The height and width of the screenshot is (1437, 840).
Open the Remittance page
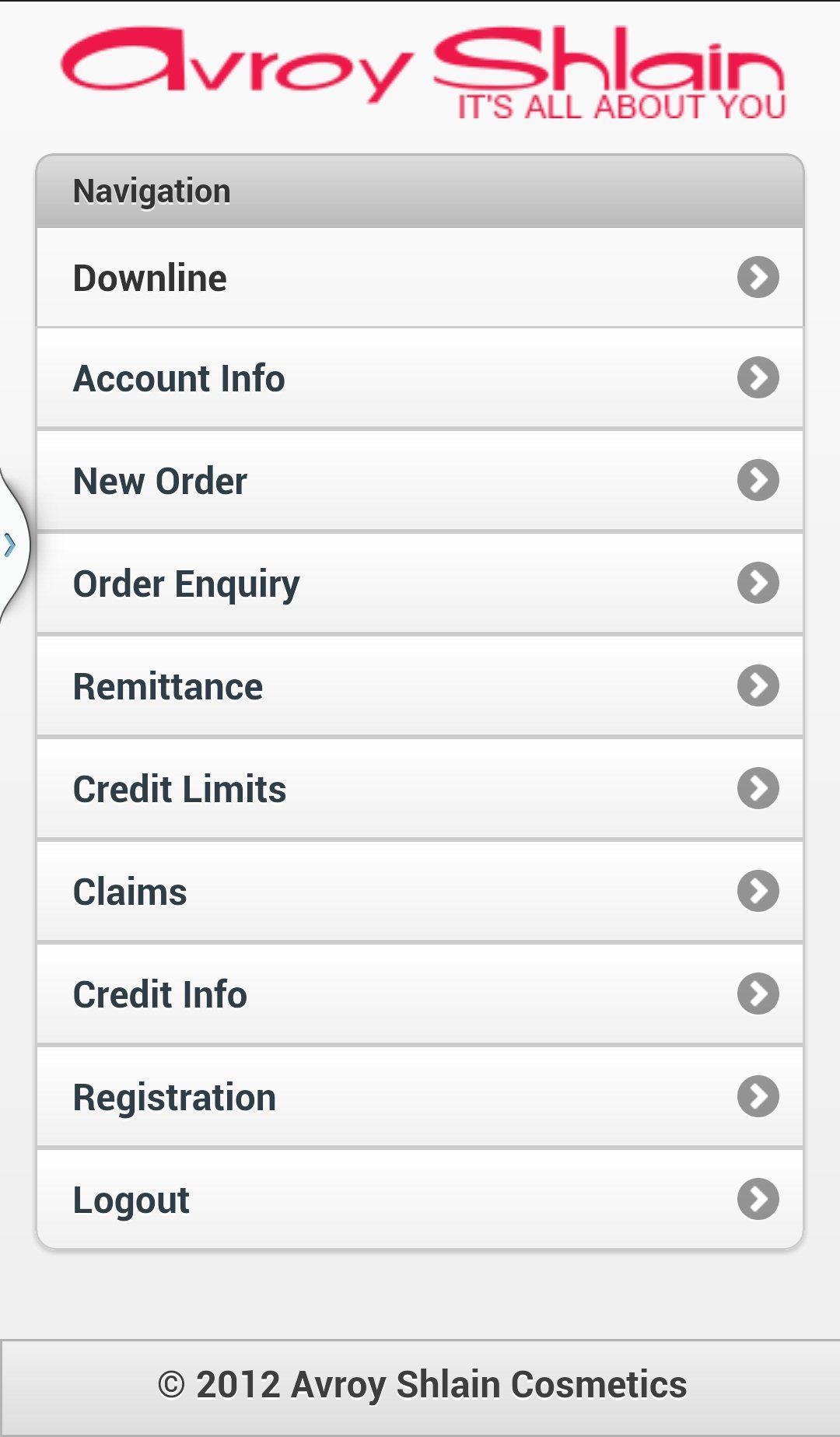[420, 686]
